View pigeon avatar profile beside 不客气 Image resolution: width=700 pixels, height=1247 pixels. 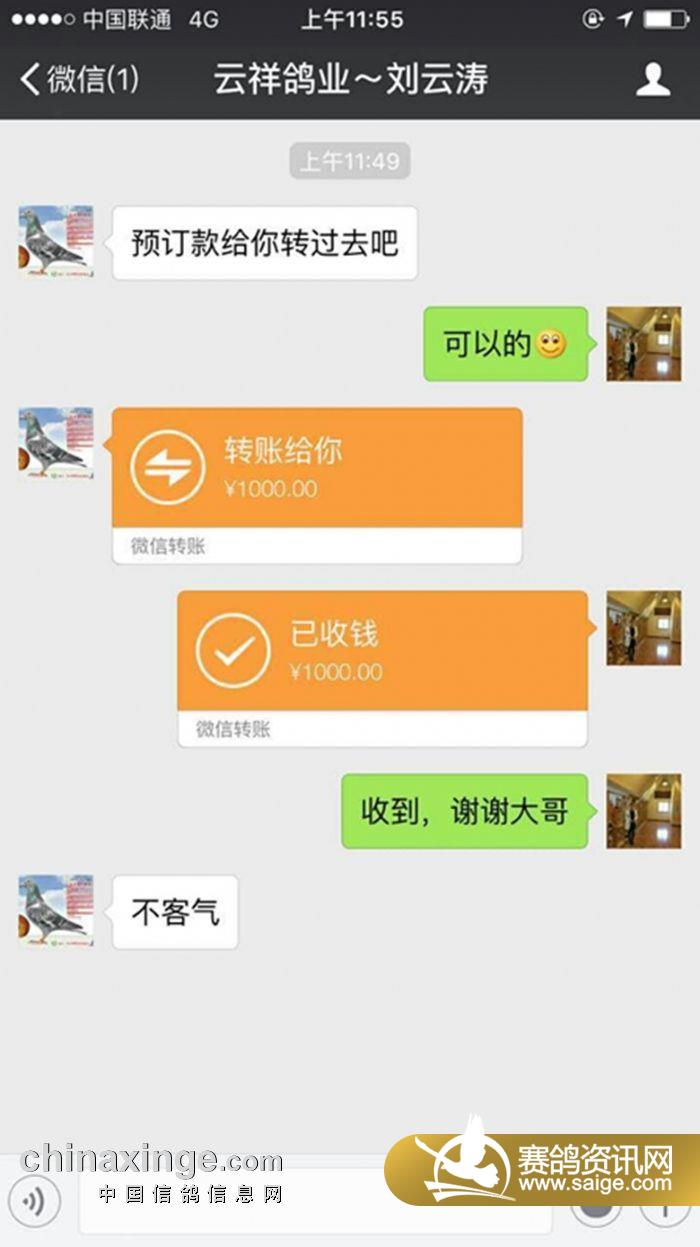(x=56, y=911)
